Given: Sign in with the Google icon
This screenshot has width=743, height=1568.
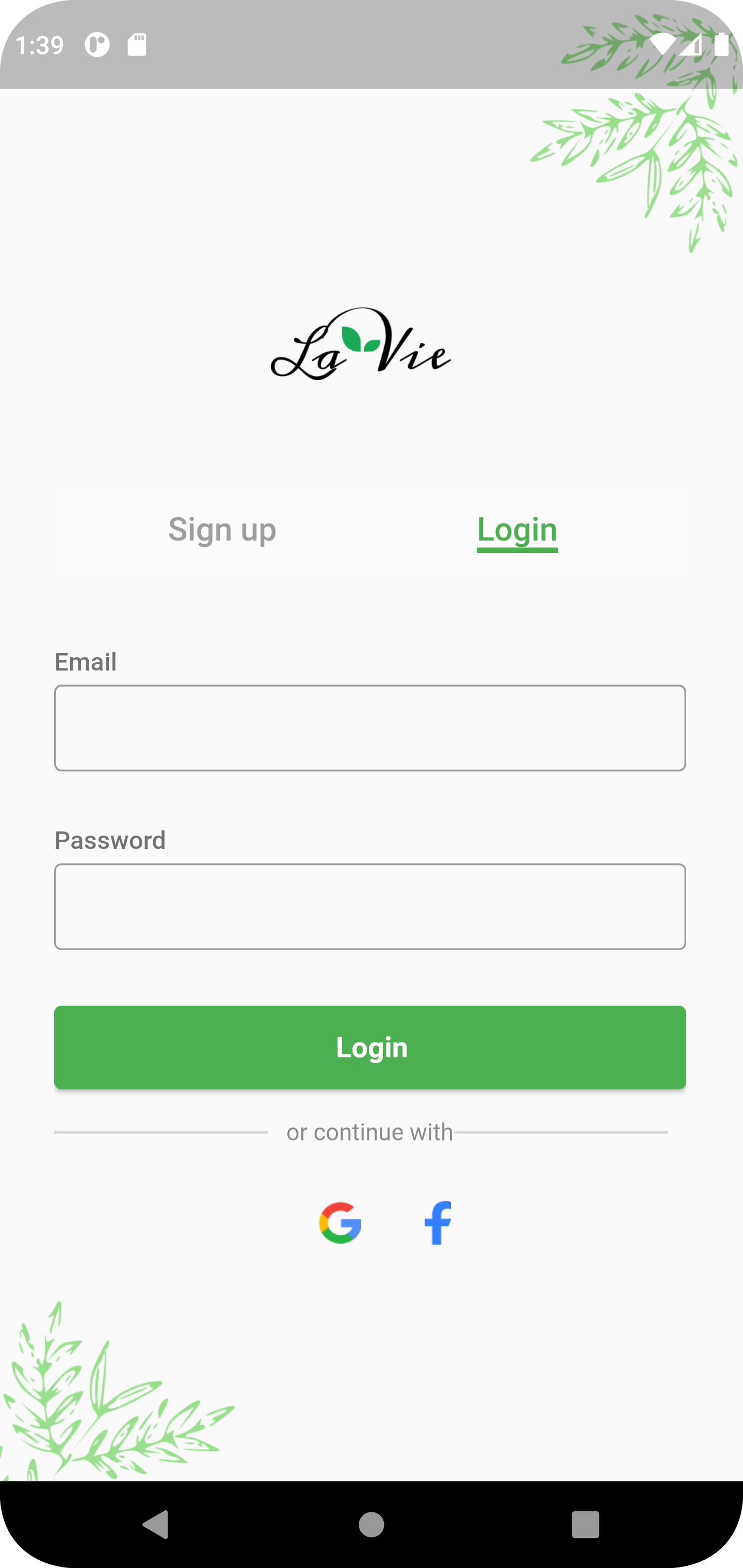Looking at the screenshot, I should pos(341,1222).
